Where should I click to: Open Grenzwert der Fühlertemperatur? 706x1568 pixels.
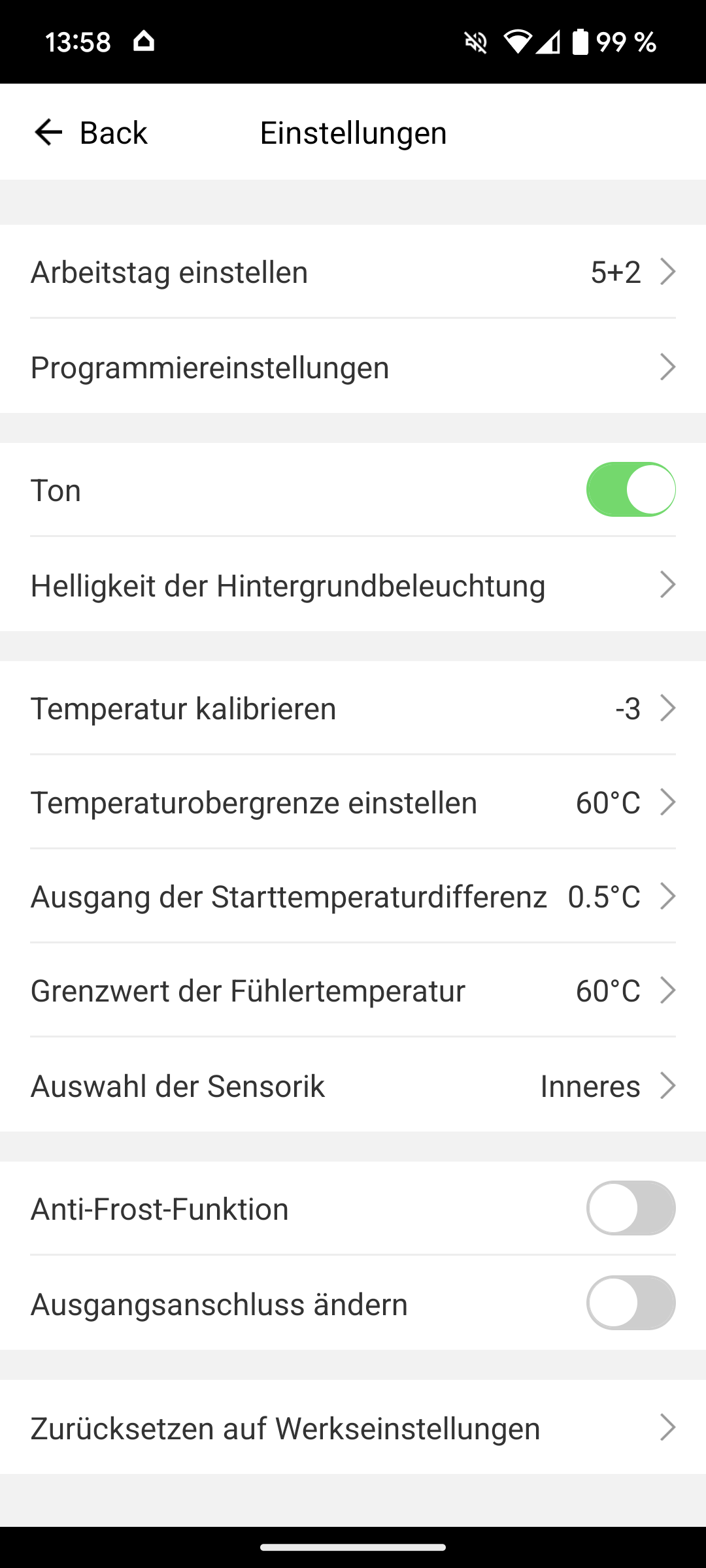coord(353,990)
